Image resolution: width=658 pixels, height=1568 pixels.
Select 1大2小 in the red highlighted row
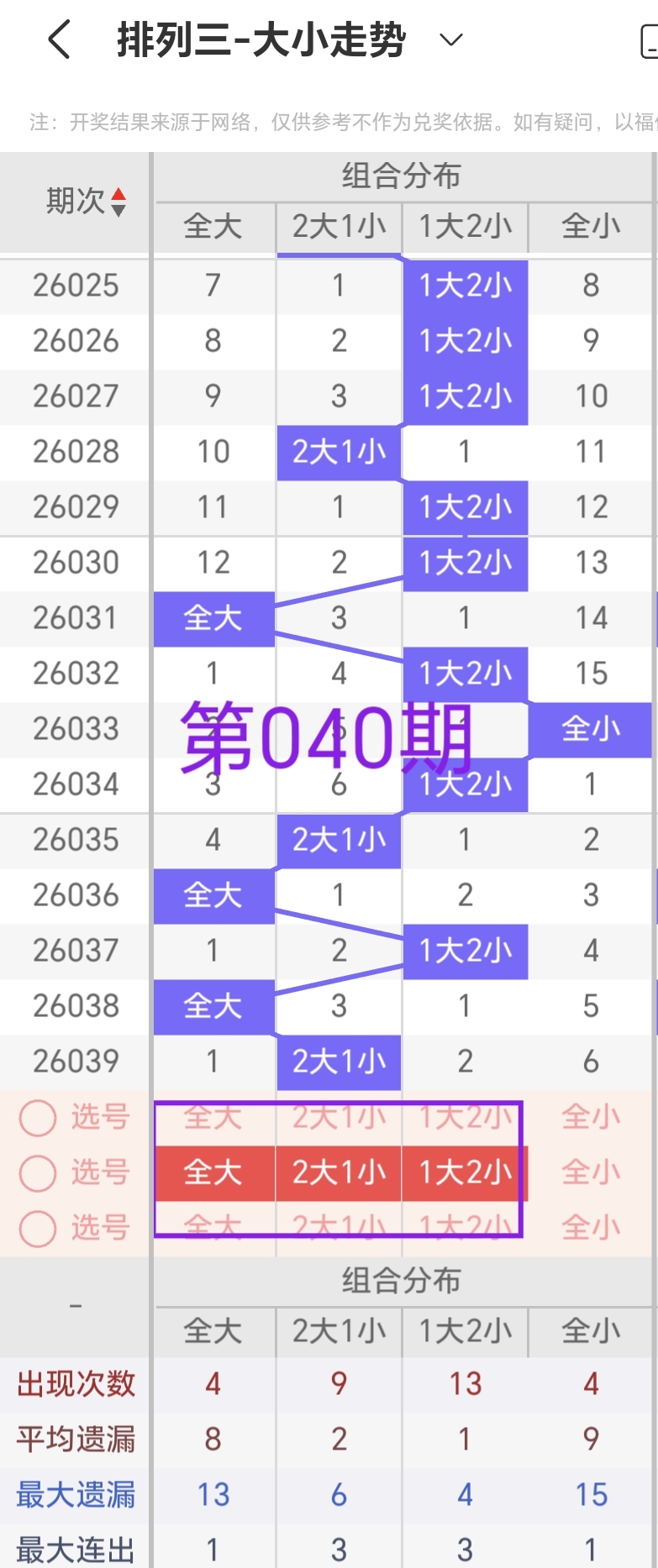(464, 1172)
